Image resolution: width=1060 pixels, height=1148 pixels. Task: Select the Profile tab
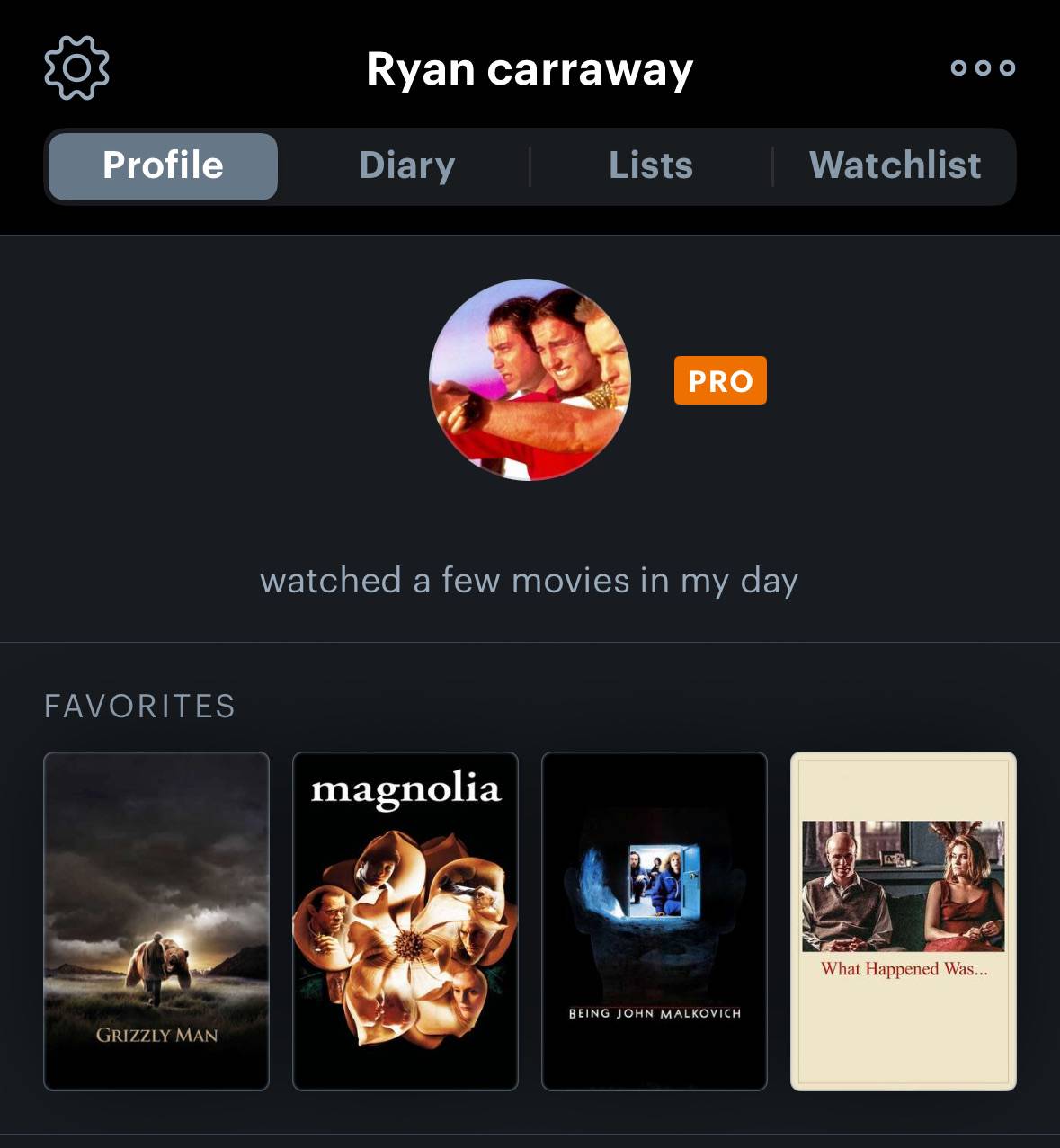tap(163, 166)
